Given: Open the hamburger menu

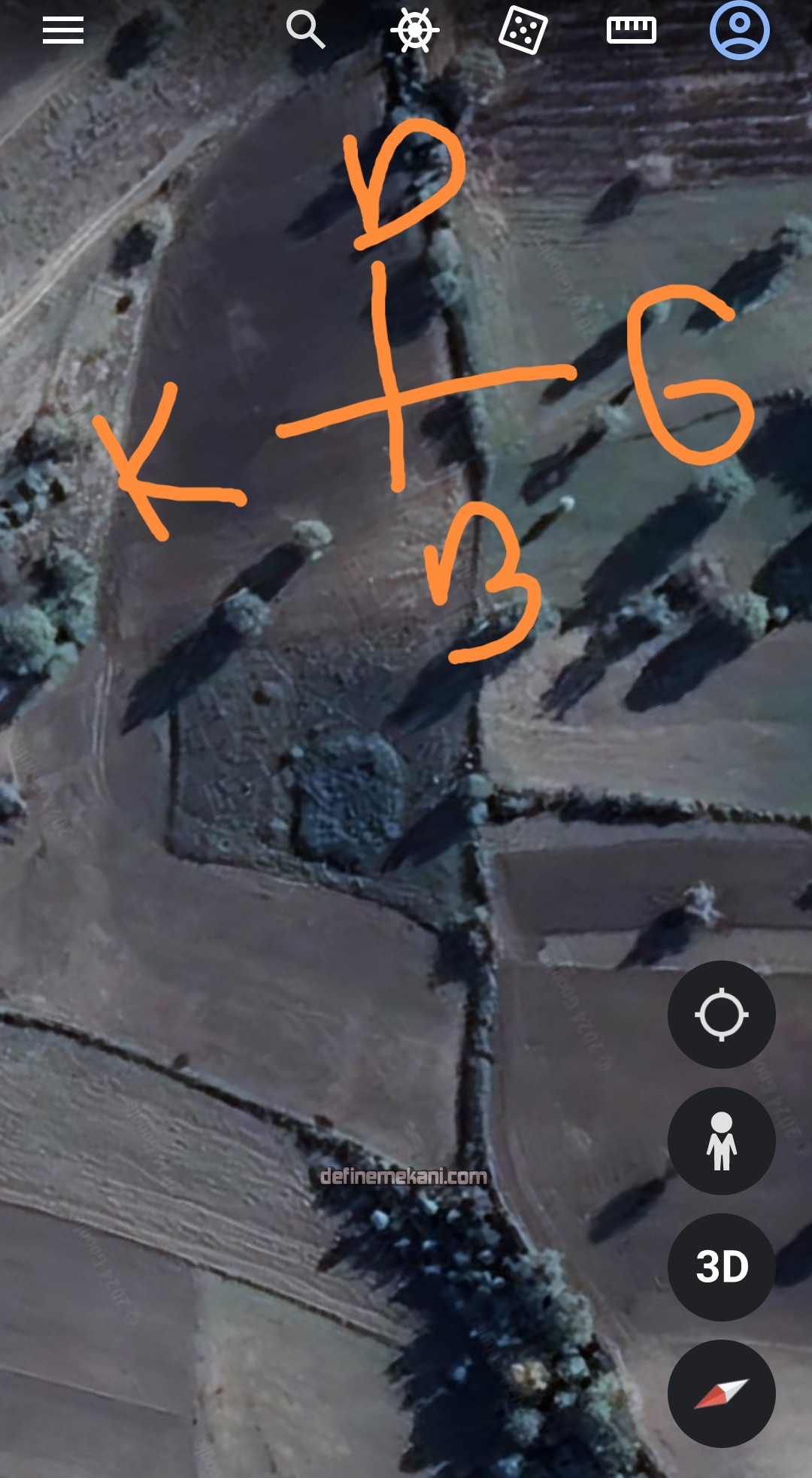Looking at the screenshot, I should (x=63, y=31).
